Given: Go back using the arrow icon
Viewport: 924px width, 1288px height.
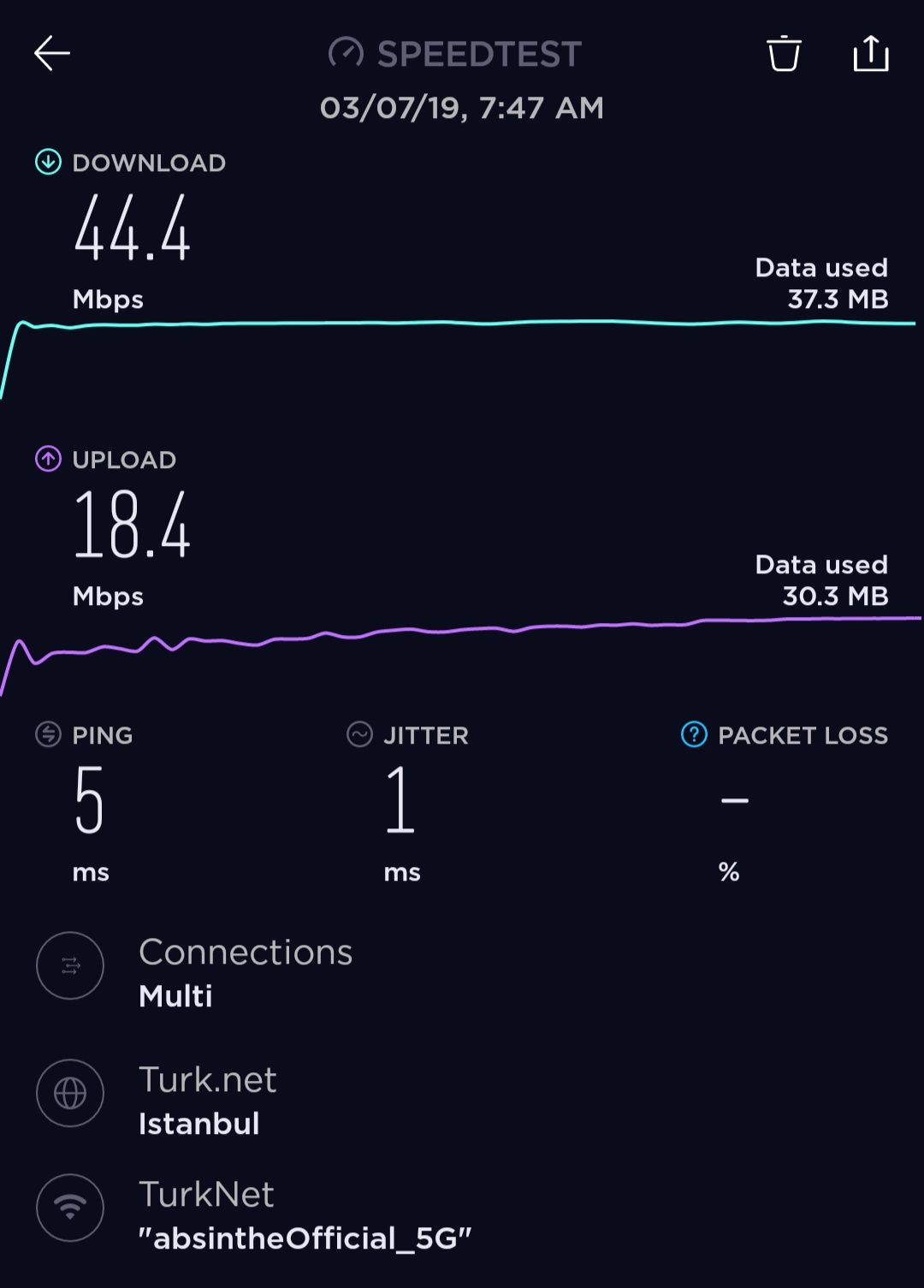Looking at the screenshot, I should tap(52, 53).
